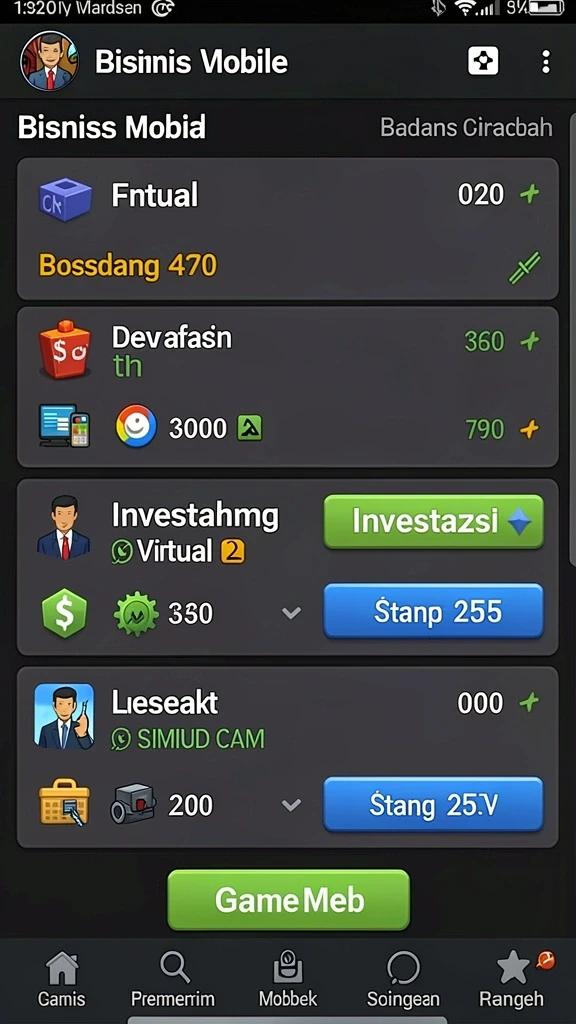The image size is (576, 1024).
Task: Switch to the Premerrim search tab
Action: point(173,980)
